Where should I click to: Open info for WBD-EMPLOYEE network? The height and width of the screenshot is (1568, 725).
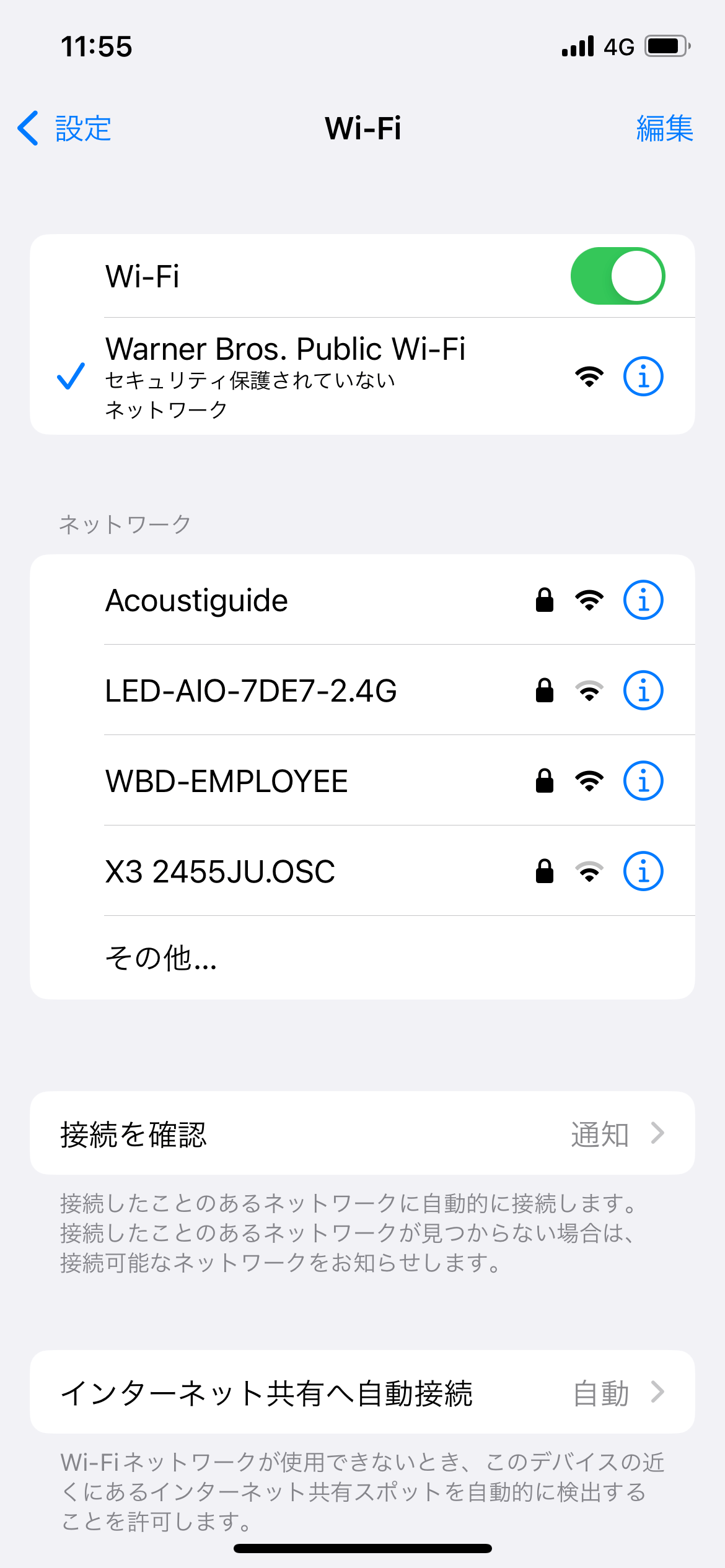click(x=643, y=781)
